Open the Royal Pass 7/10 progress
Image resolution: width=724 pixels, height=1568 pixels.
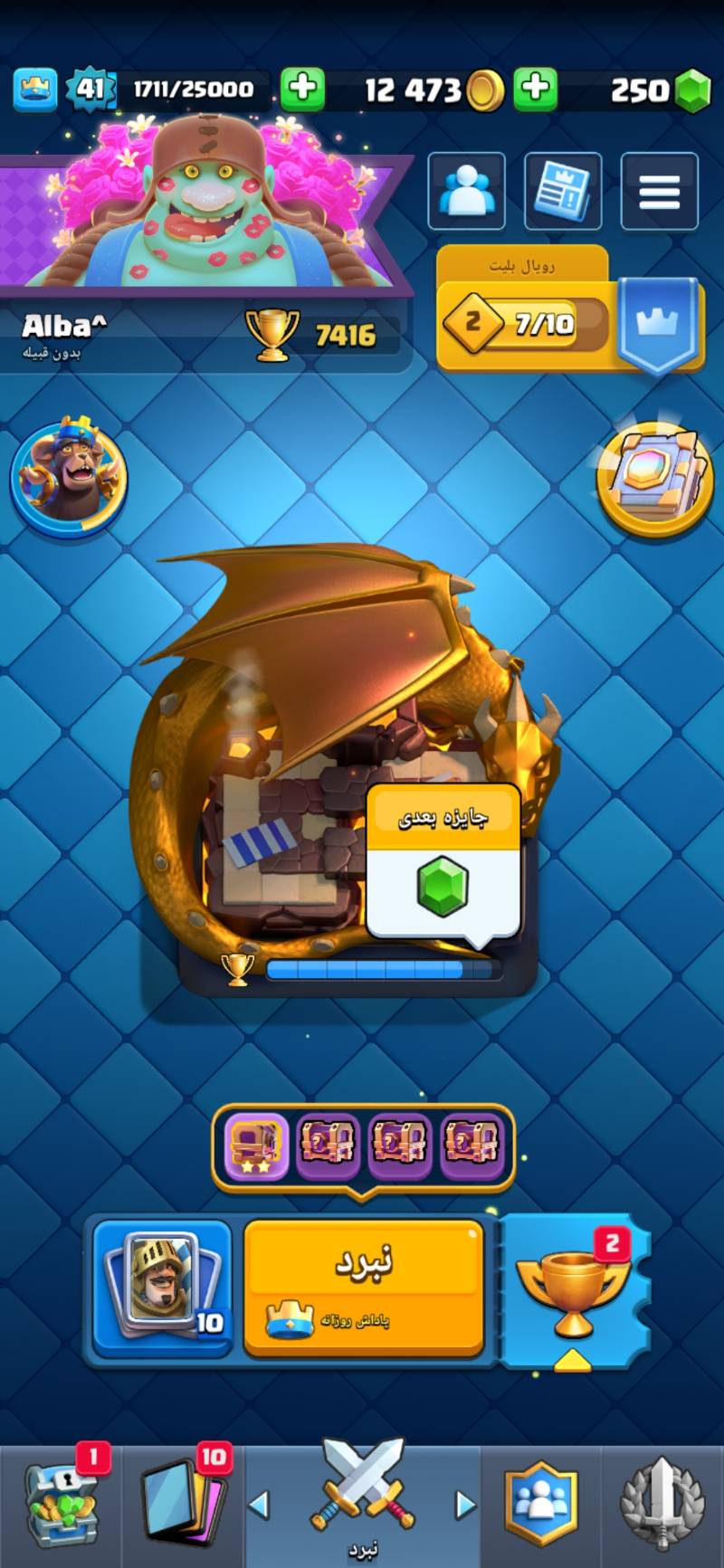525,322
